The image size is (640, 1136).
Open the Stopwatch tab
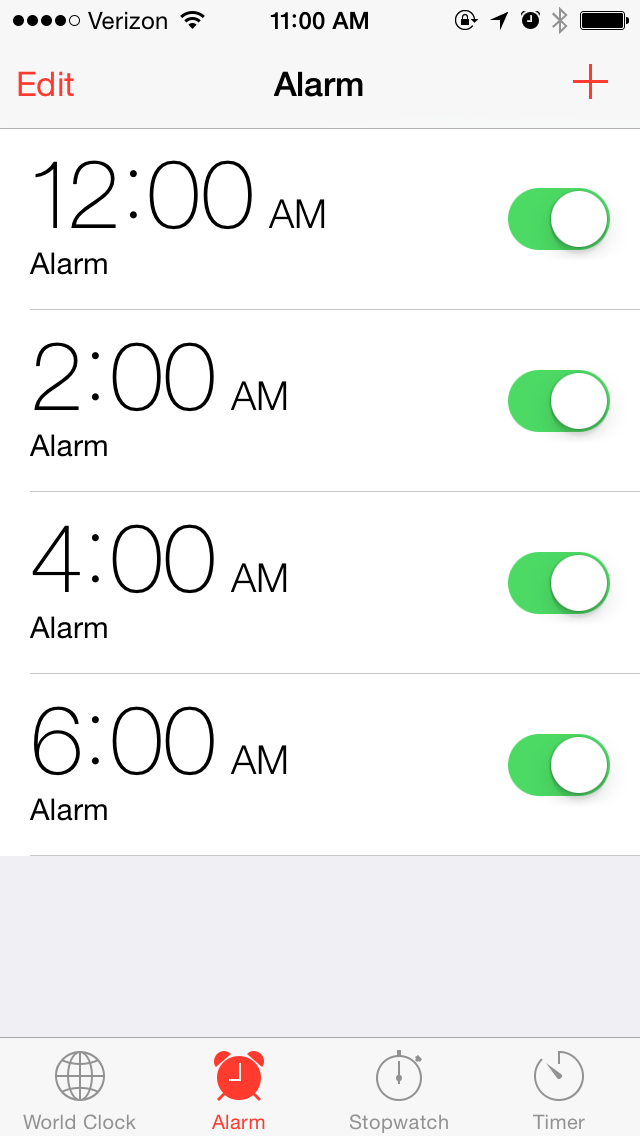click(x=399, y=1090)
